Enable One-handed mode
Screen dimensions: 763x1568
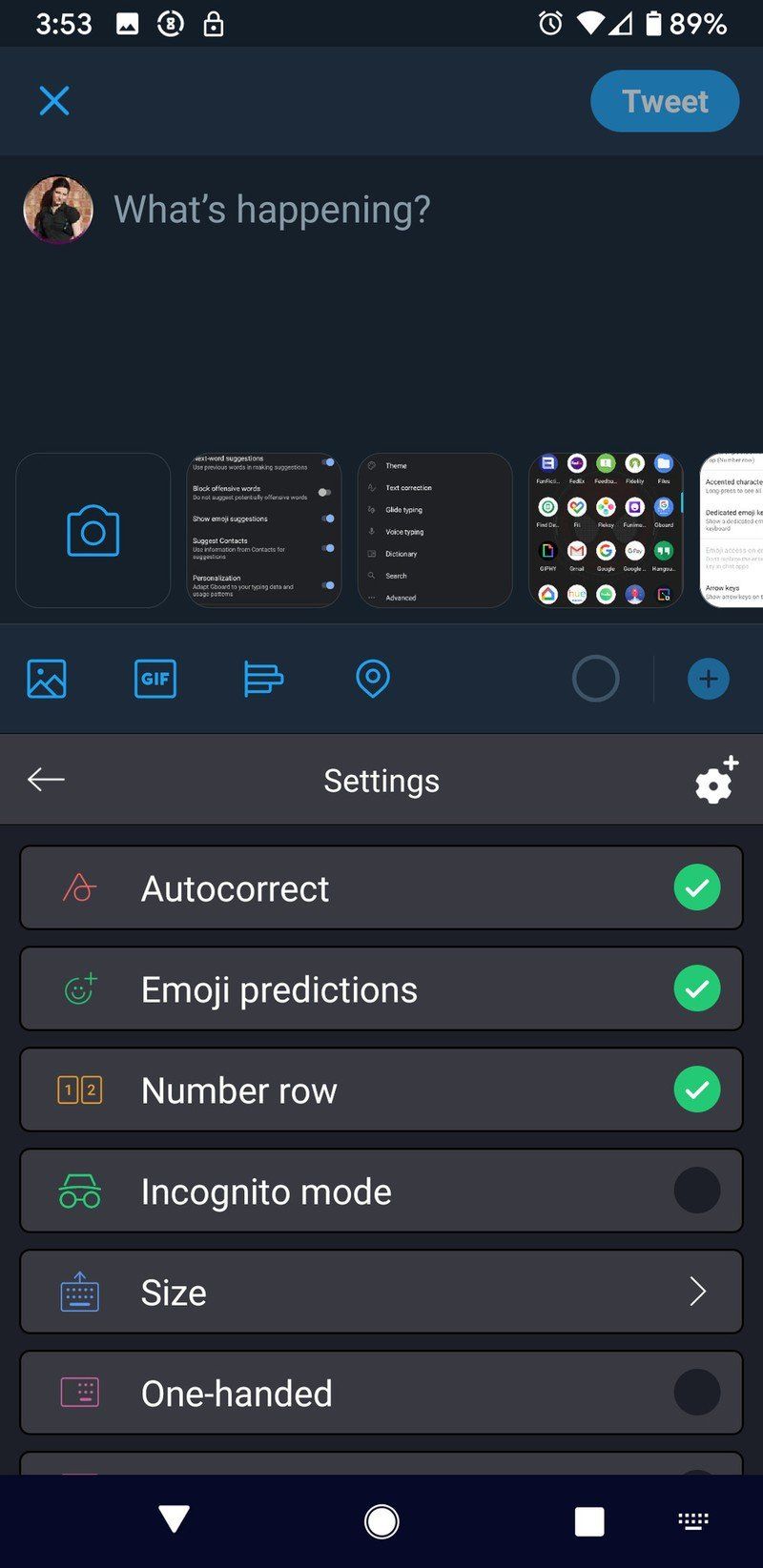point(697,1392)
